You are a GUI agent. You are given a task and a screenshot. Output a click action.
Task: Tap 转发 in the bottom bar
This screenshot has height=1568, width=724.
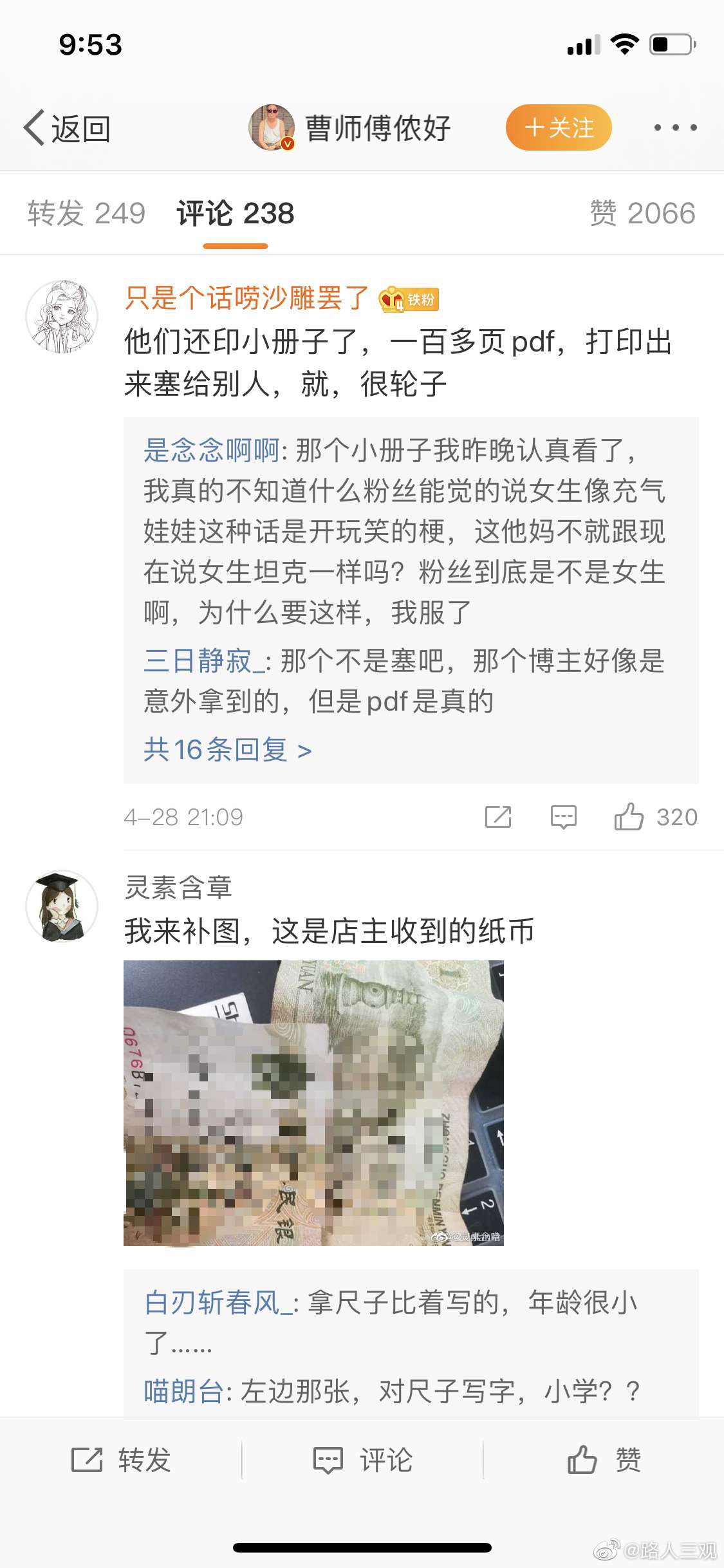pyautogui.click(x=121, y=1460)
